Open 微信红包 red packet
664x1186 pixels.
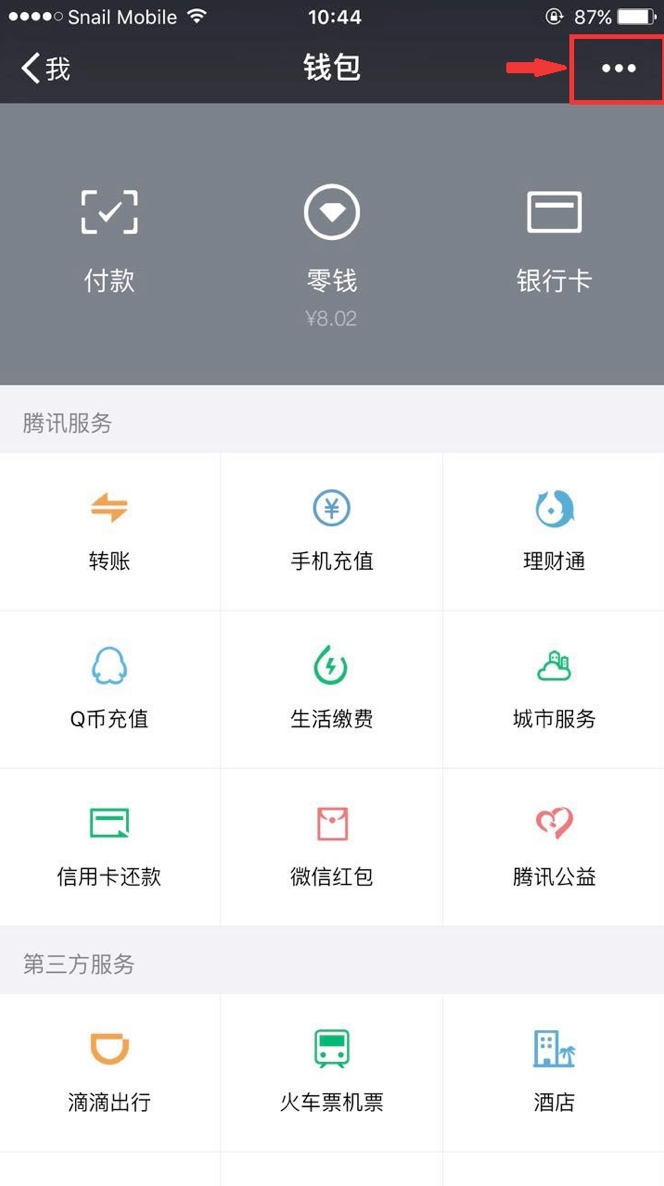(331, 847)
